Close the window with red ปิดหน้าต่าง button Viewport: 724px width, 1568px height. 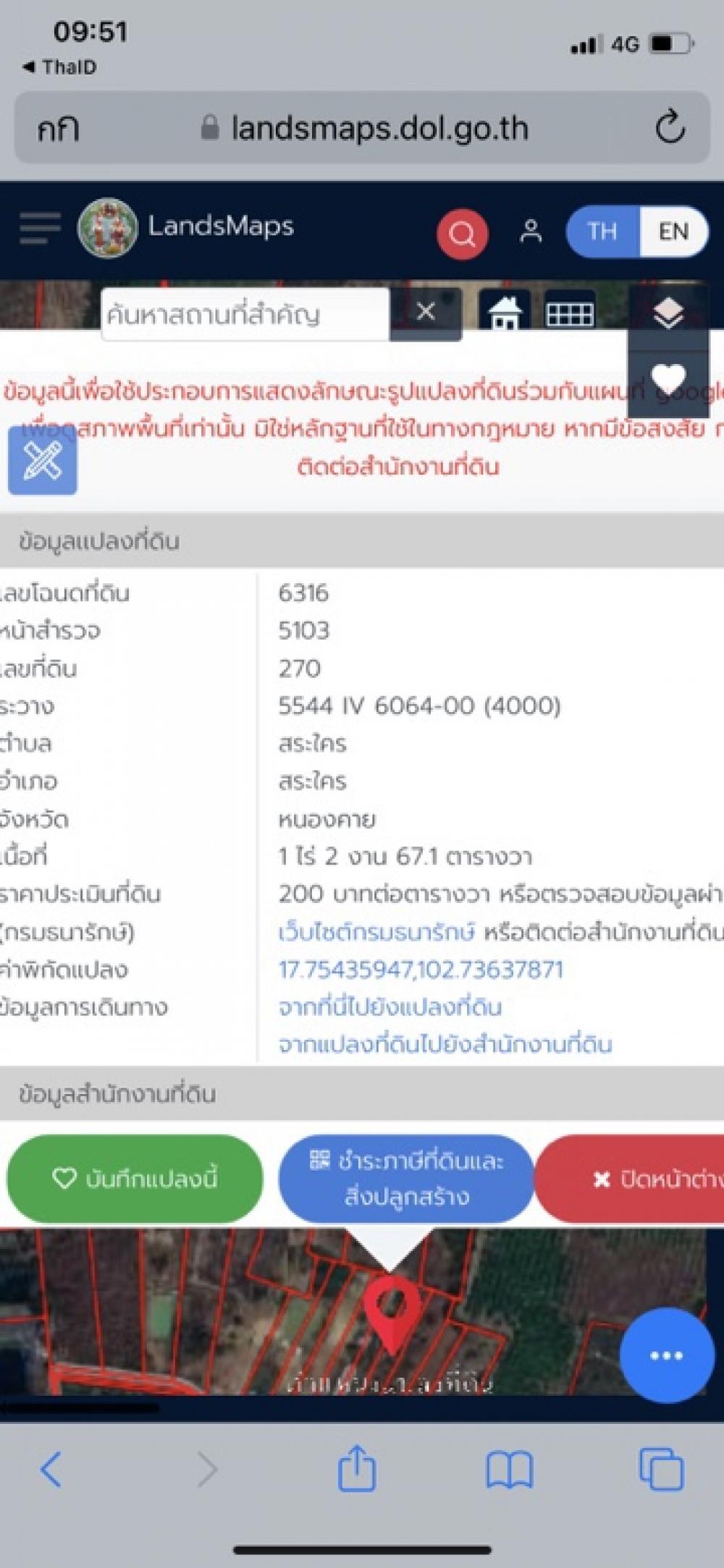click(x=630, y=1179)
